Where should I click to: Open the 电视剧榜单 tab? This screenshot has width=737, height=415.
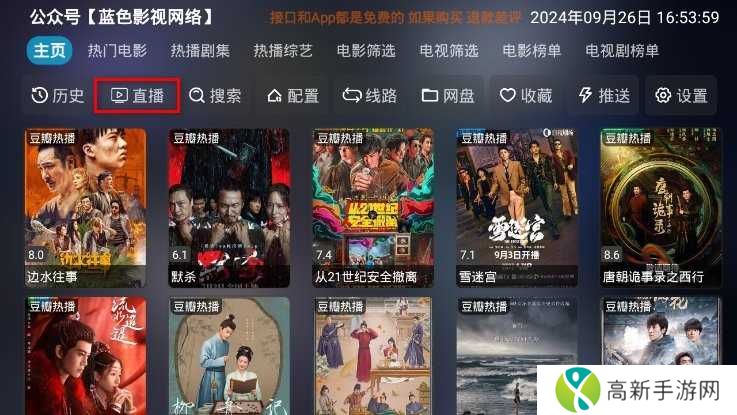[622, 51]
